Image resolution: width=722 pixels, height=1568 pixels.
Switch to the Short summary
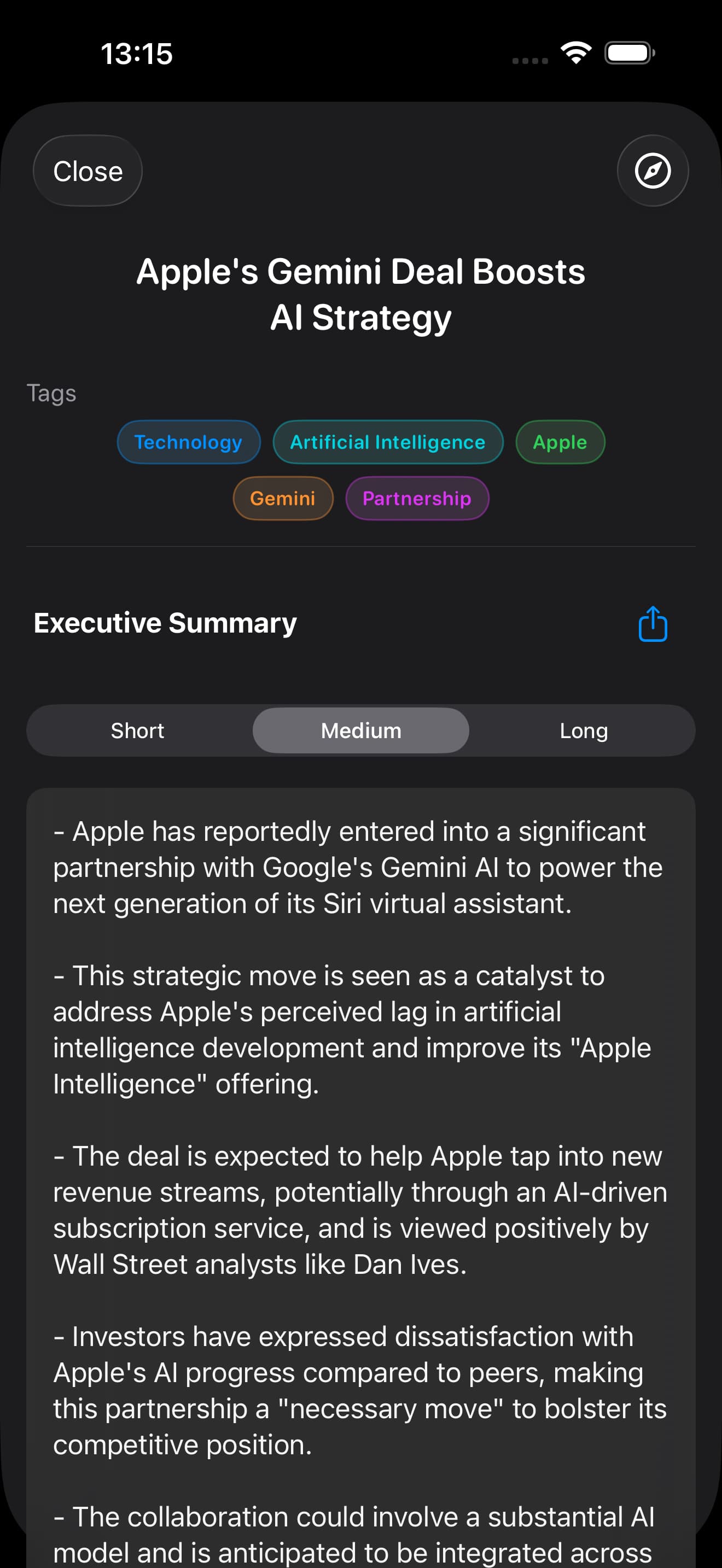coord(138,730)
